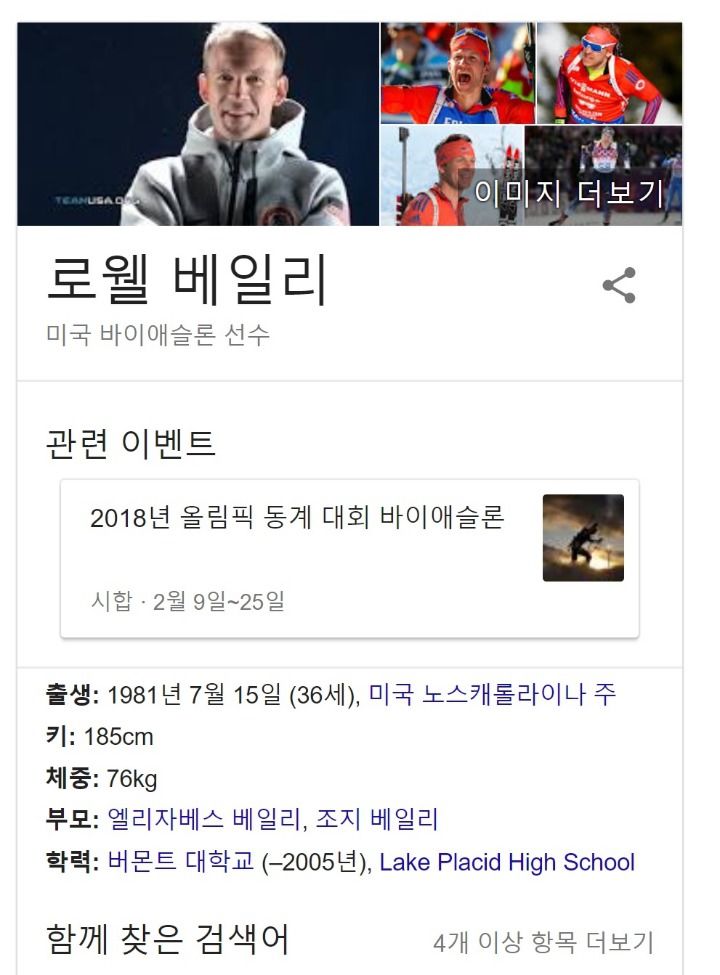Tap 4개 이상 항목 더보기 to see more
The width and height of the screenshot is (720, 975).
tap(543, 942)
